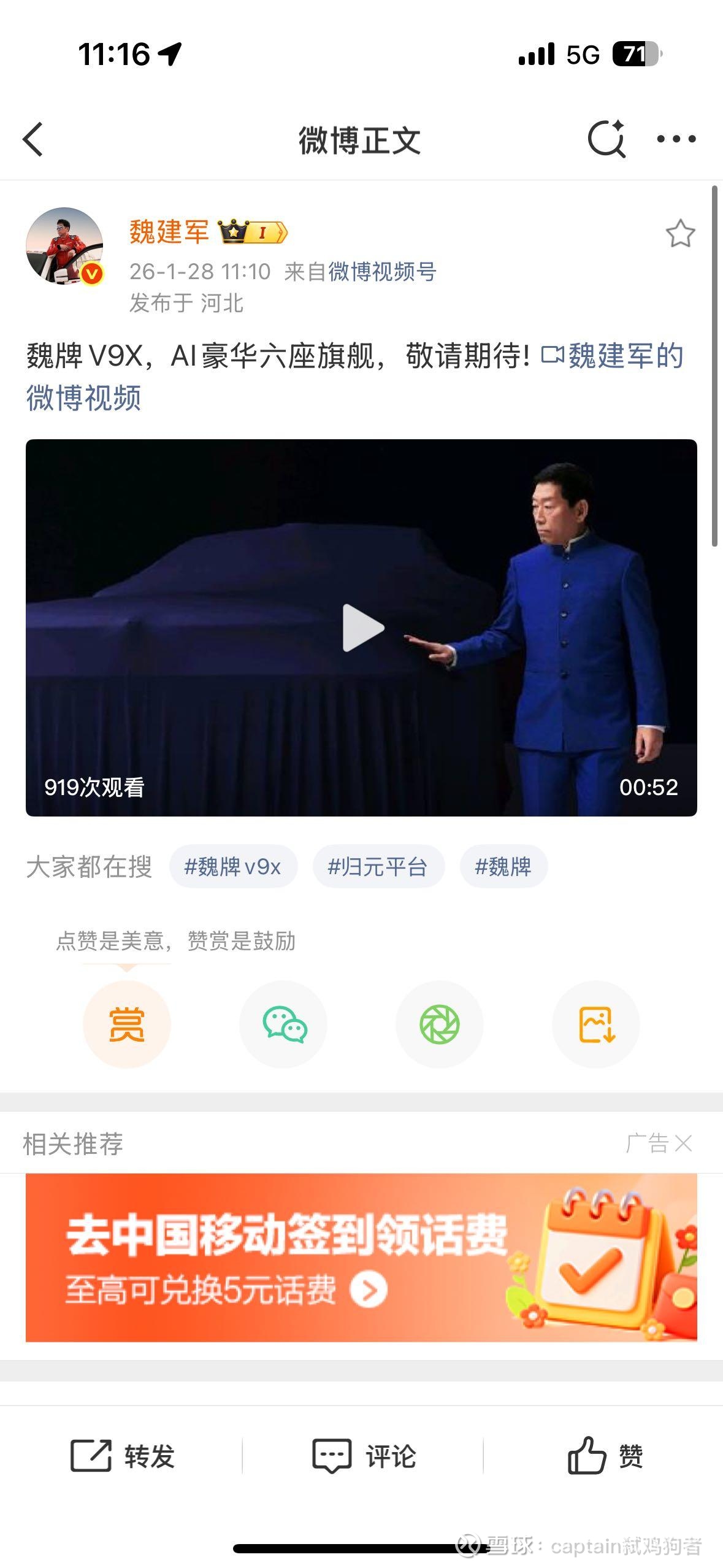Save the post as a picture
The image size is (723, 1568).
(x=596, y=1024)
